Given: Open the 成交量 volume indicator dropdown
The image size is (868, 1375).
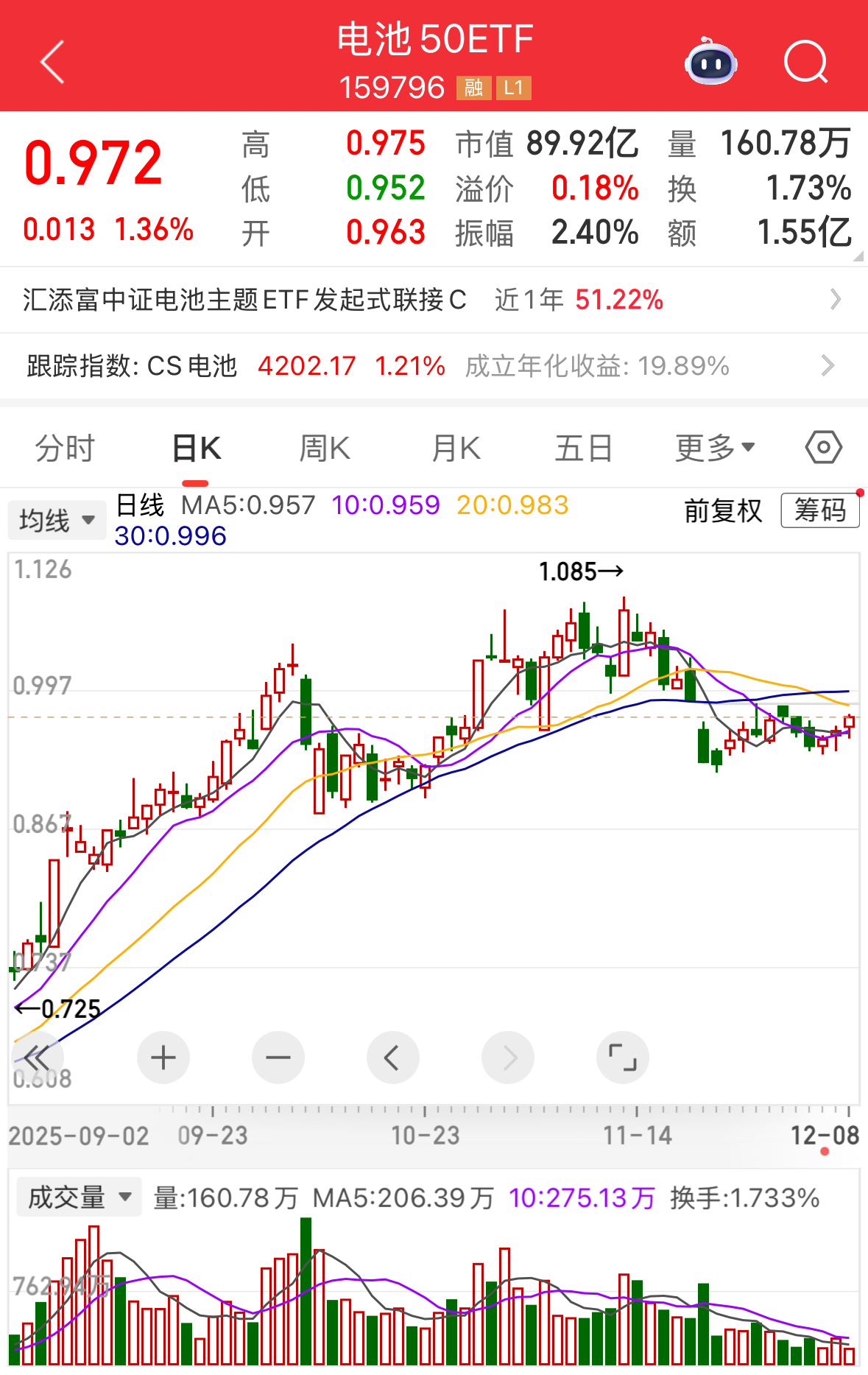Looking at the screenshot, I should tap(77, 1197).
